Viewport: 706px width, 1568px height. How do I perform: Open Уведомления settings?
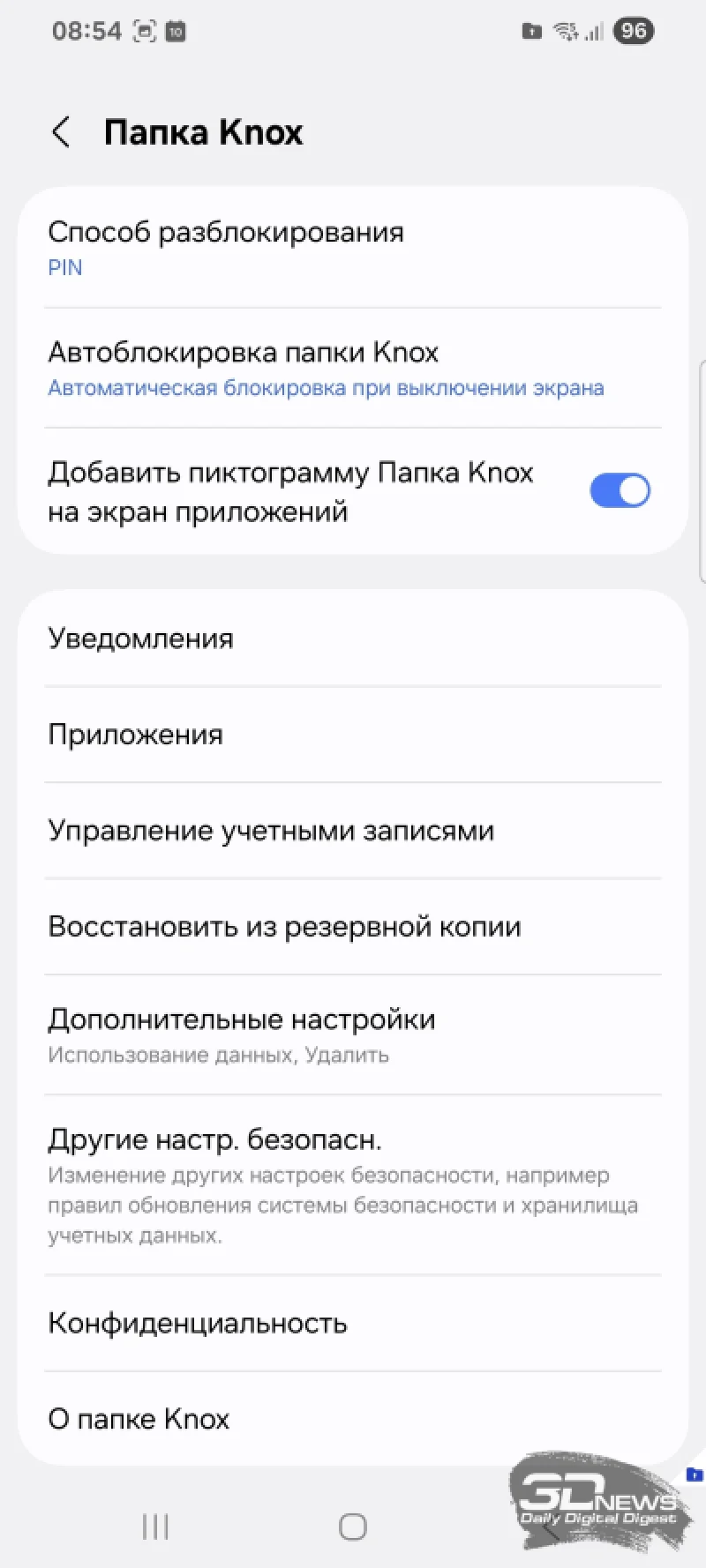click(x=353, y=638)
